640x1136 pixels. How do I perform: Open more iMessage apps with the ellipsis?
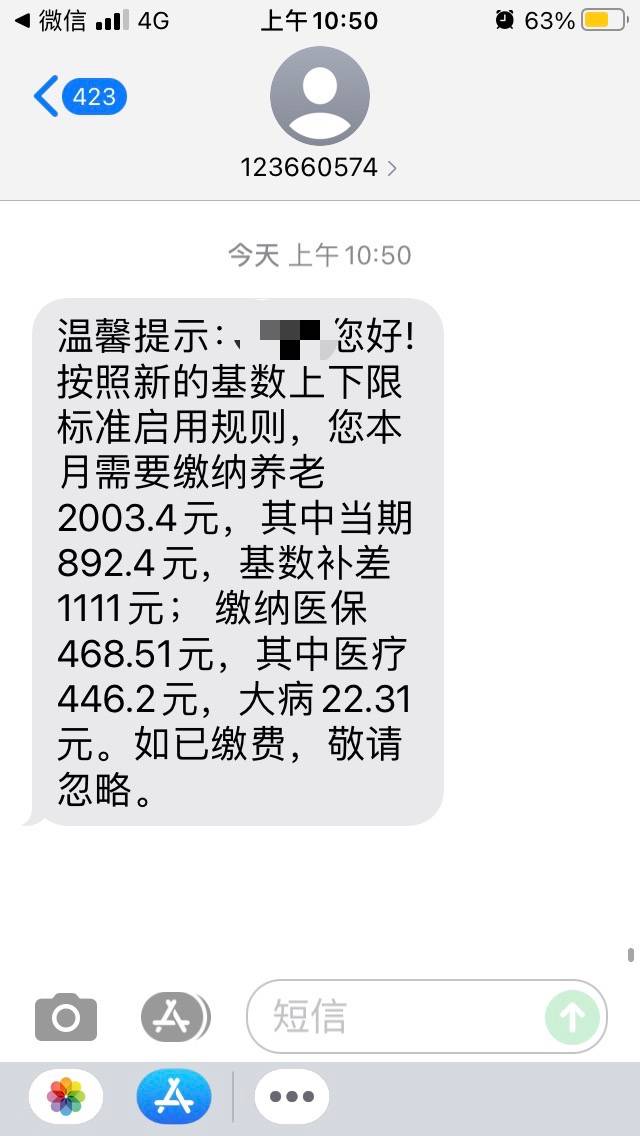click(292, 1096)
